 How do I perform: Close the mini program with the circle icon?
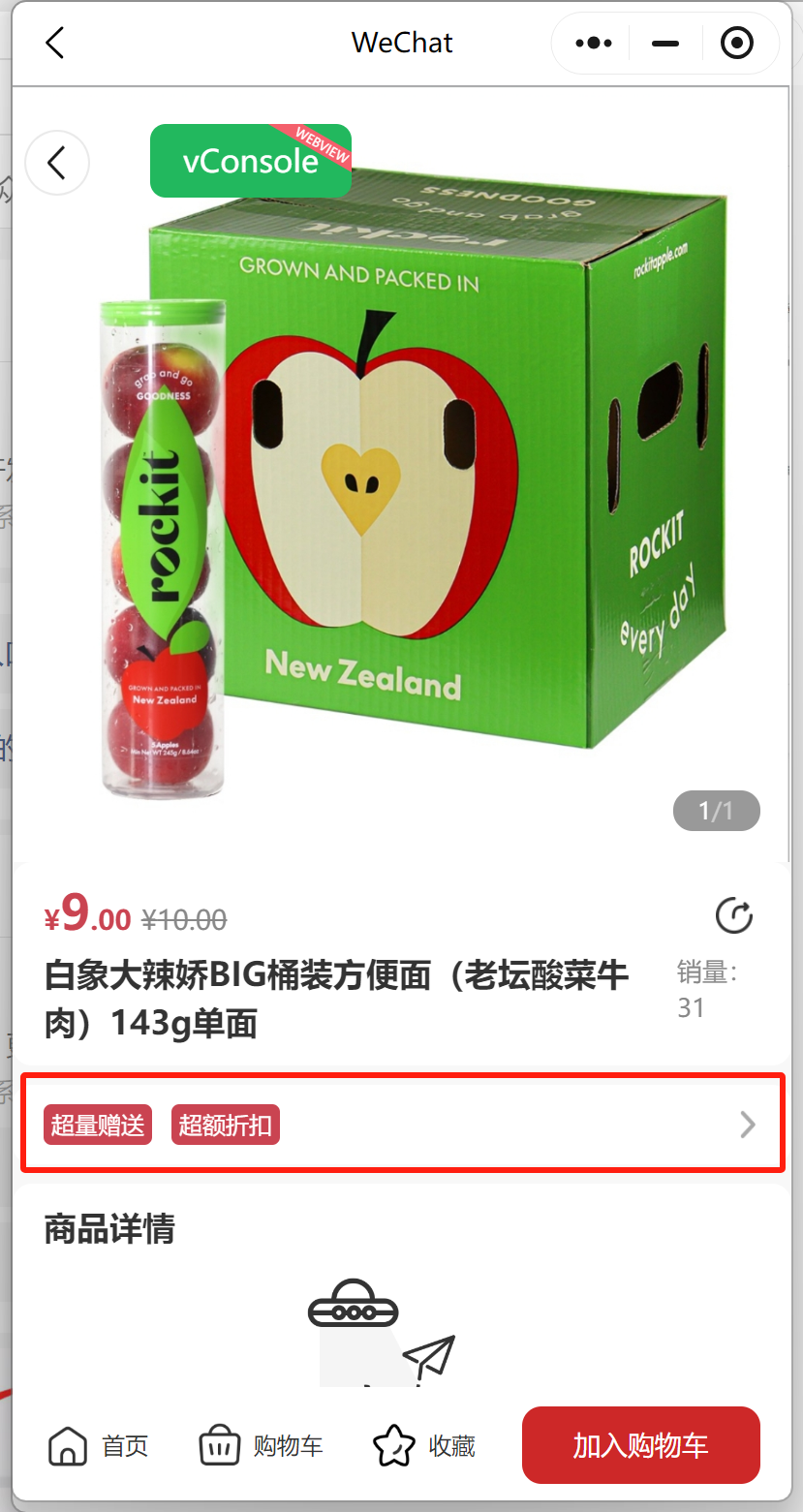pos(737,44)
